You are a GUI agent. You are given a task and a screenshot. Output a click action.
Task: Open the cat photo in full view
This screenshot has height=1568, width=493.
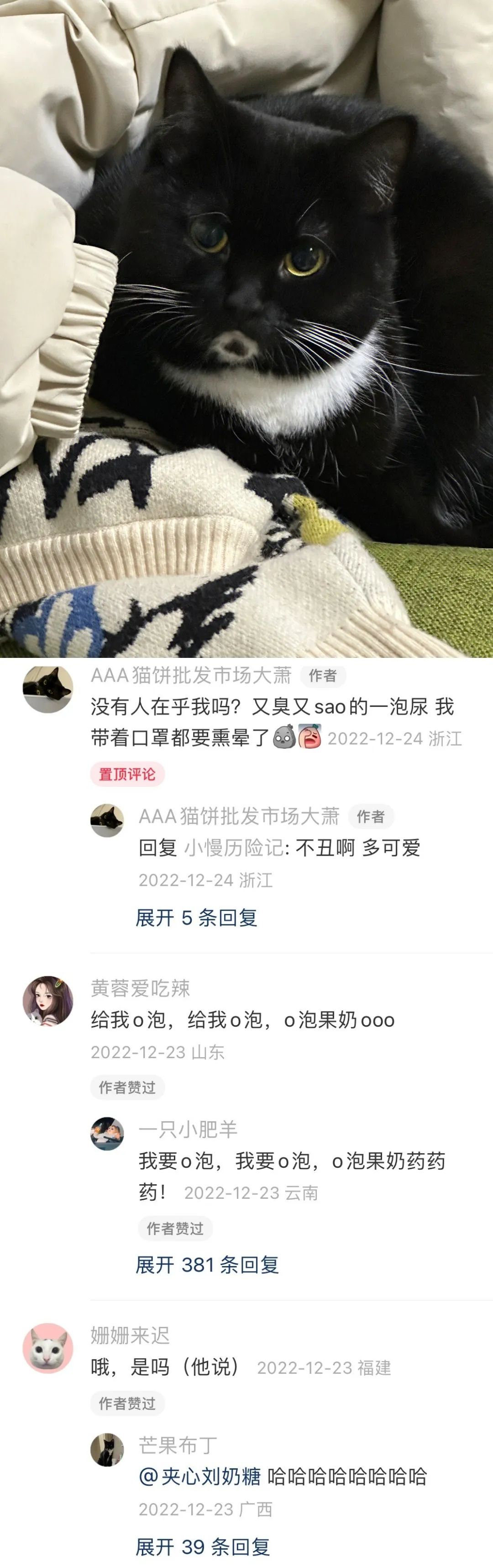(x=246, y=328)
